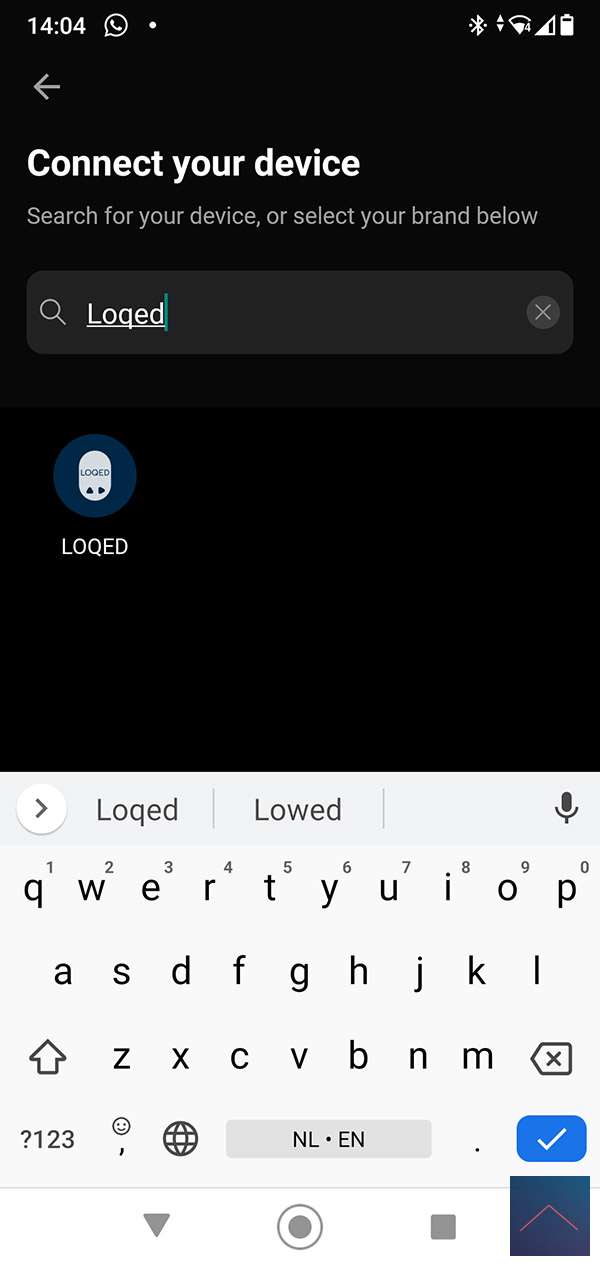Choose the "Lowed" keyboard suggestion
Viewport: 600px width, 1267px height.
(298, 809)
